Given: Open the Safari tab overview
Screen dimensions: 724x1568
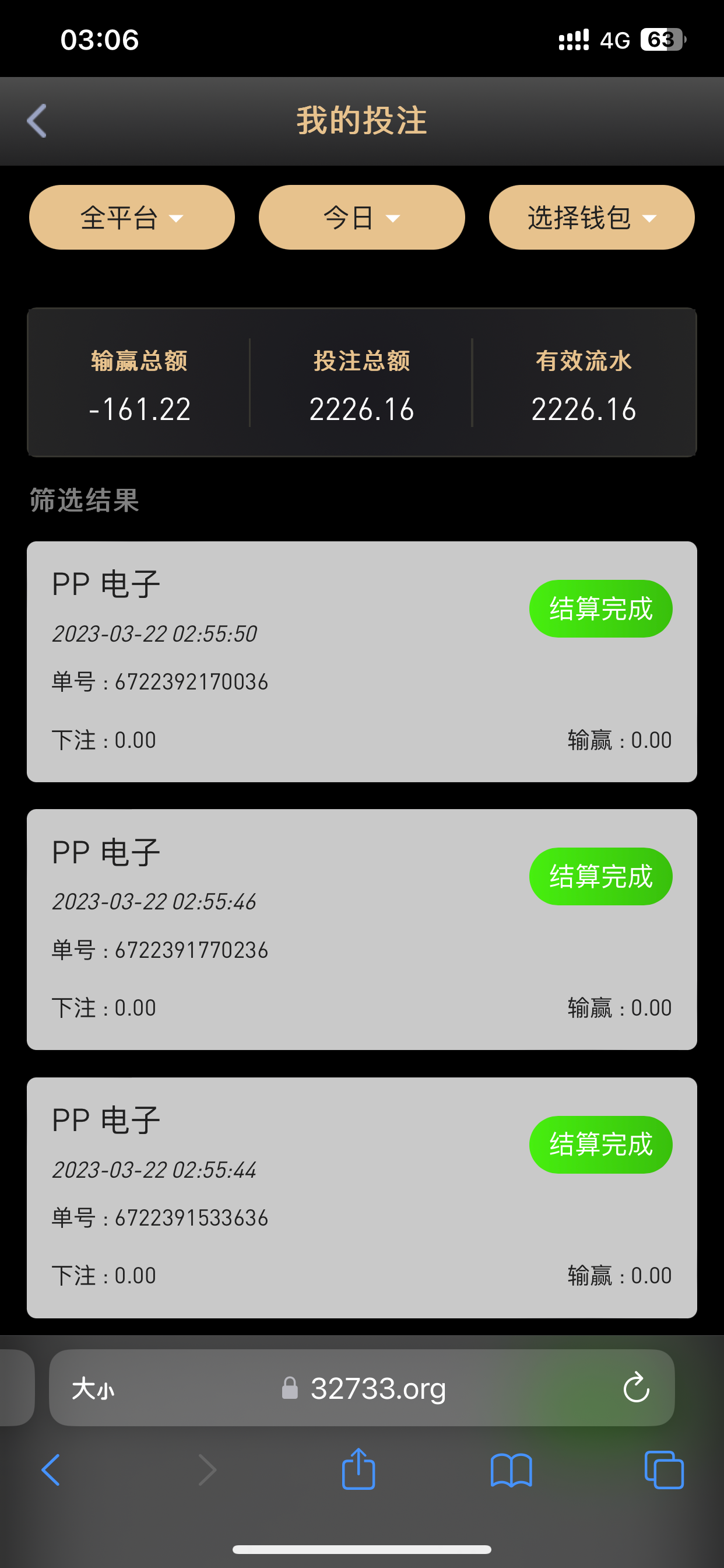Looking at the screenshot, I should click(x=665, y=1470).
